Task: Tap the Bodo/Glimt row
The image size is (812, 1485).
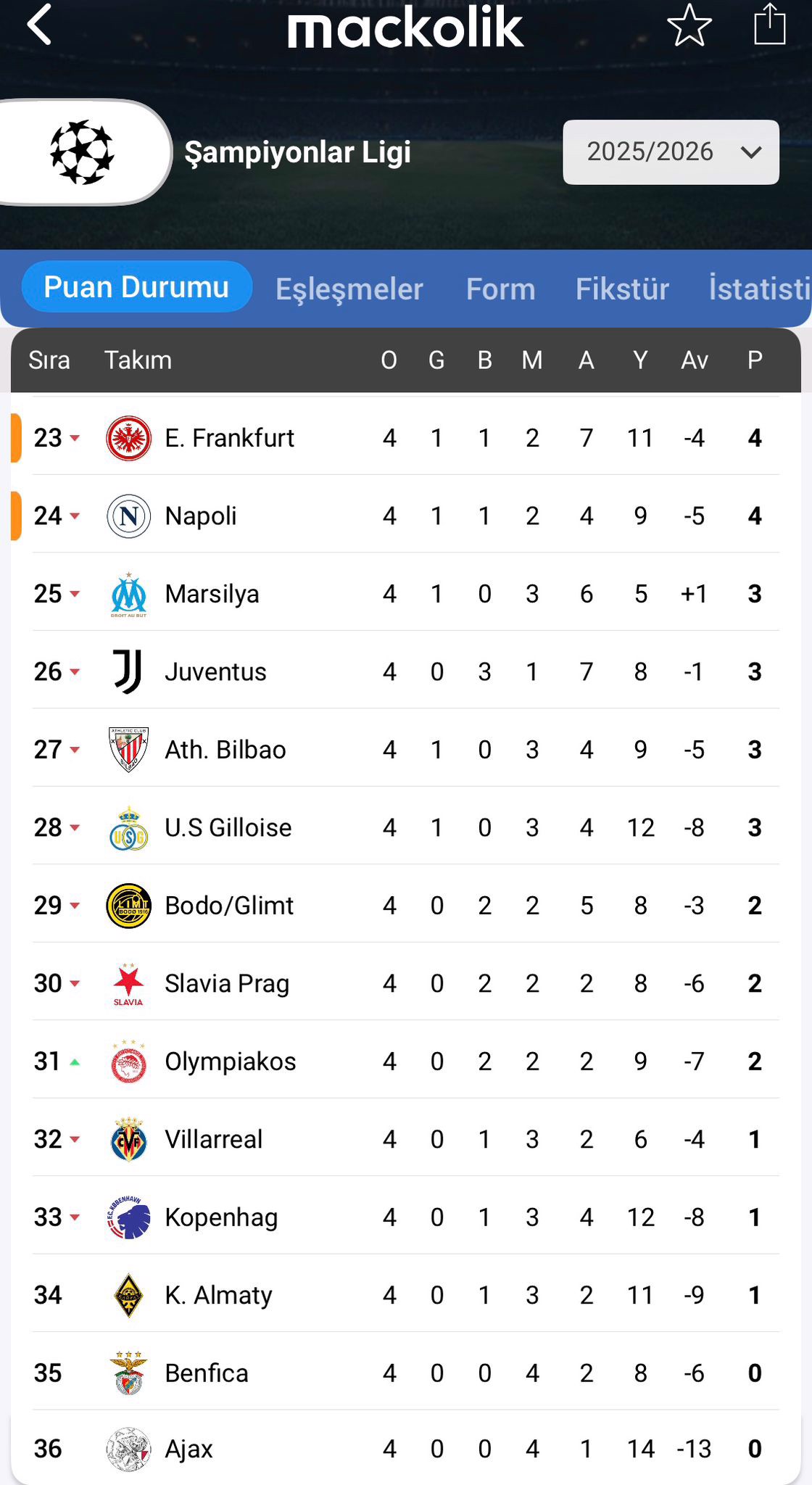Action: pyautogui.click(x=228, y=906)
